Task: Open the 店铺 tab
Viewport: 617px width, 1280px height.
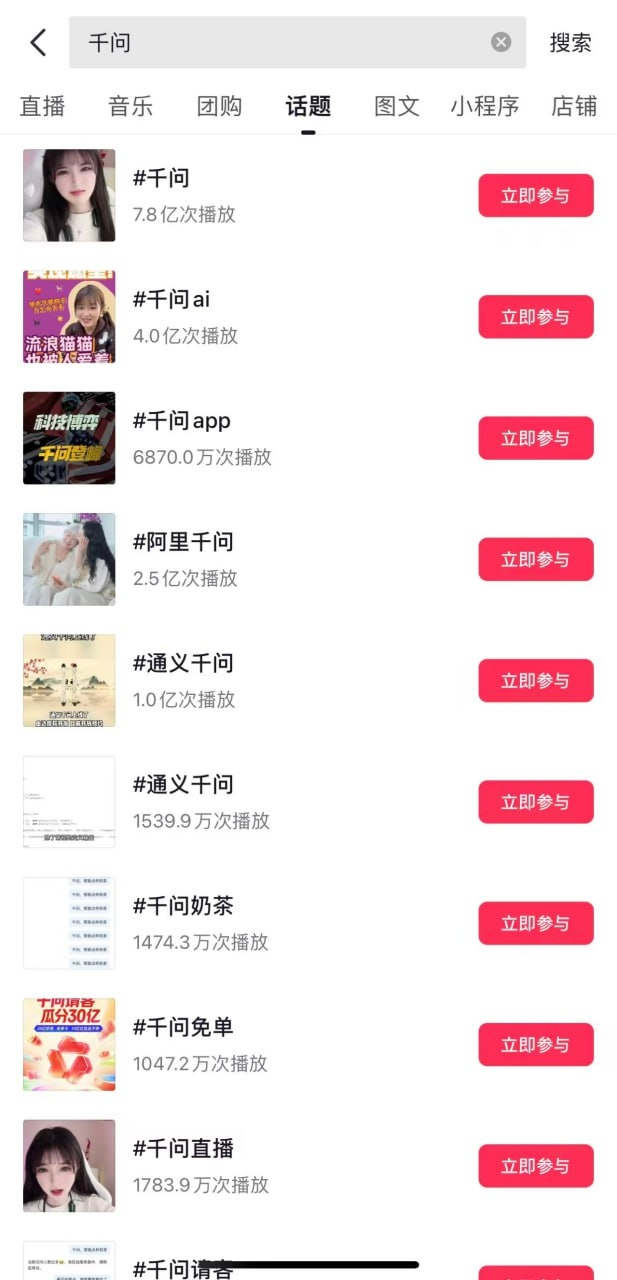Action: point(574,106)
